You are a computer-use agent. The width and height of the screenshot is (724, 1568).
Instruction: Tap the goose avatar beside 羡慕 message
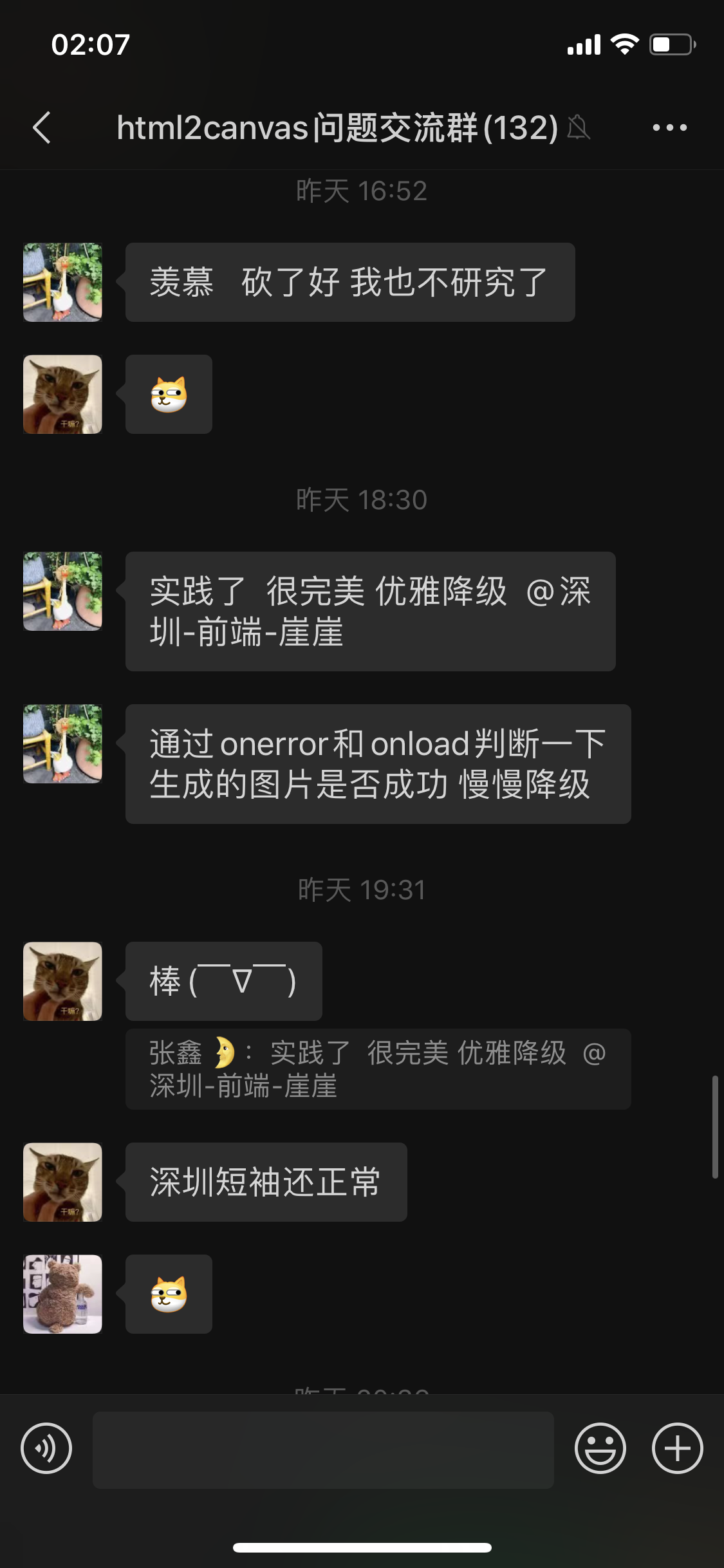(x=62, y=282)
